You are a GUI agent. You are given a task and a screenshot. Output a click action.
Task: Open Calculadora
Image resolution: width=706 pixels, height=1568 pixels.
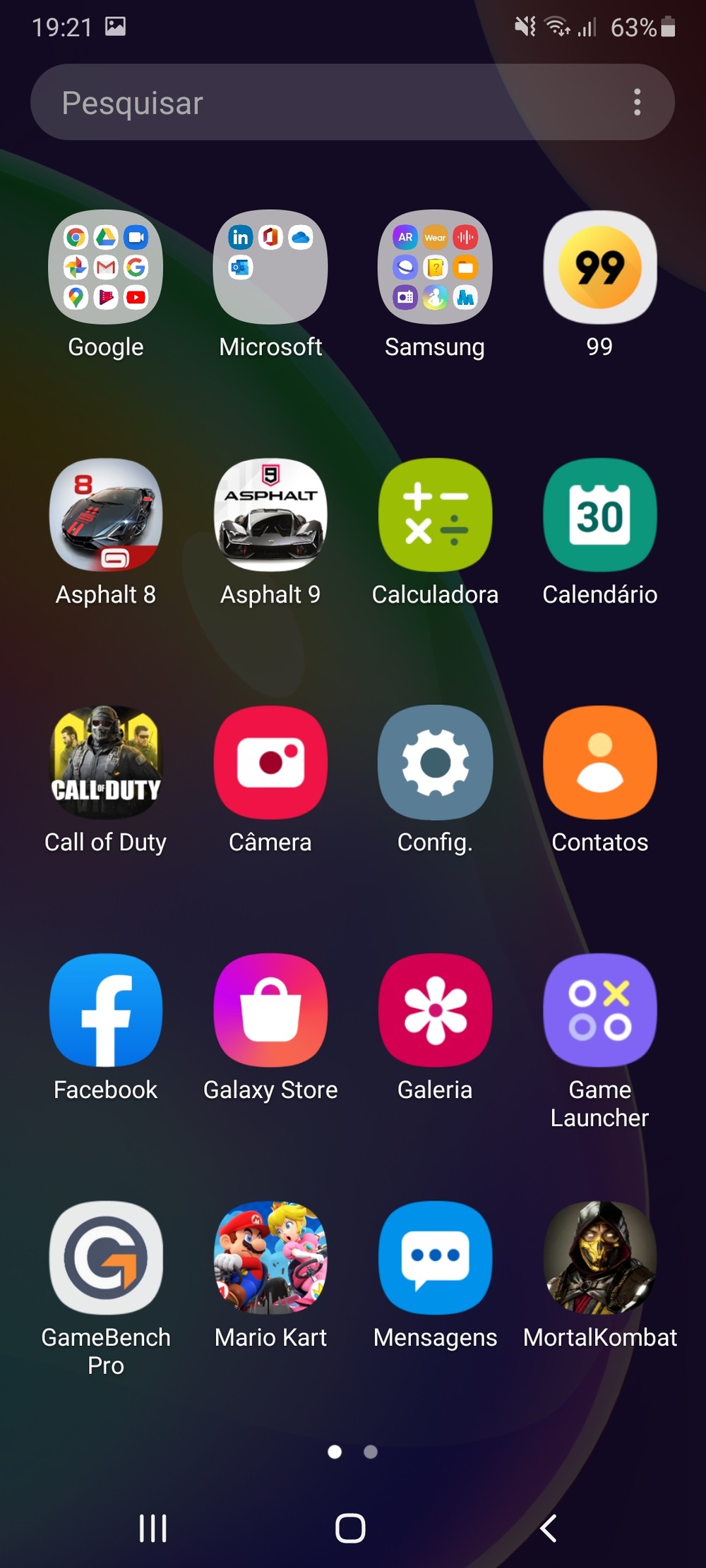point(435,515)
